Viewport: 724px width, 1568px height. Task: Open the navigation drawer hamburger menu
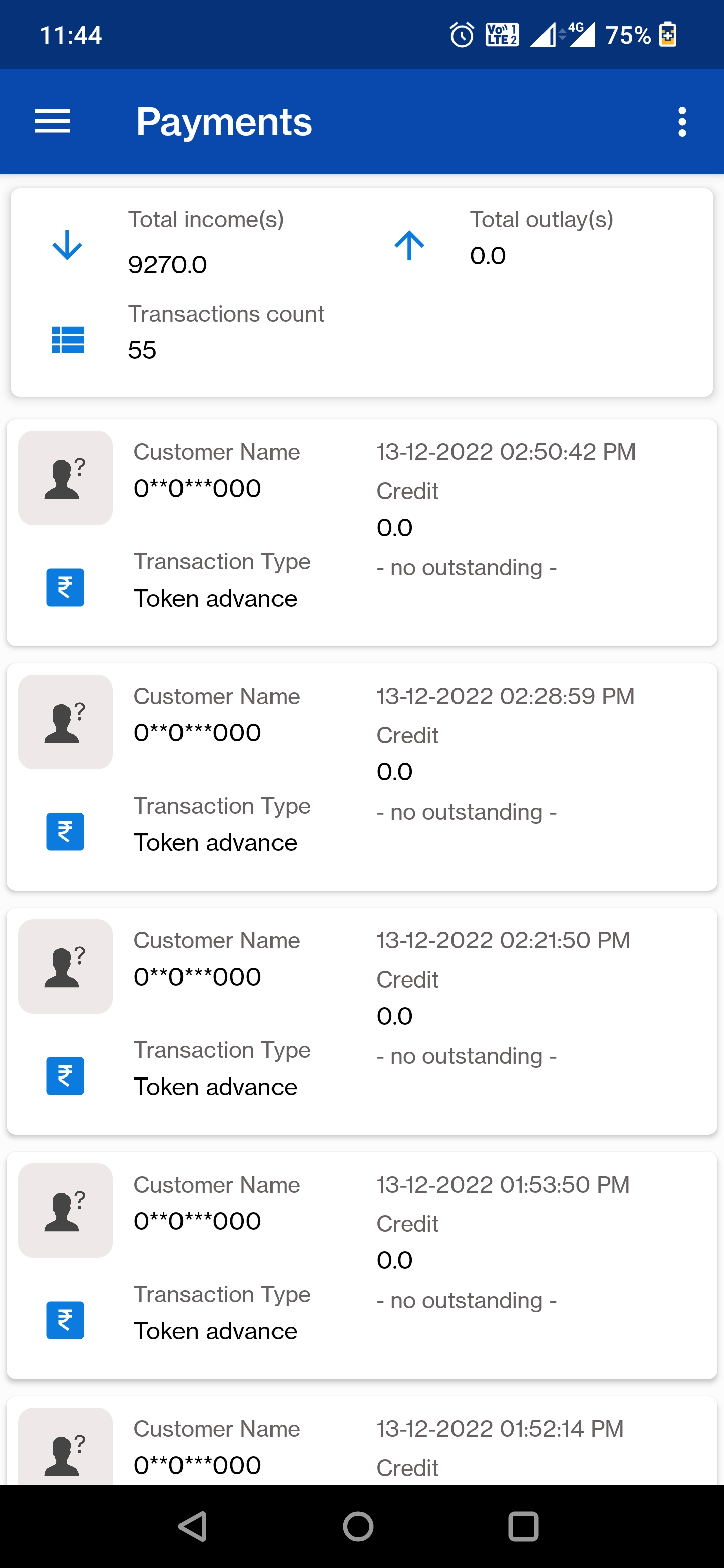[x=52, y=121]
